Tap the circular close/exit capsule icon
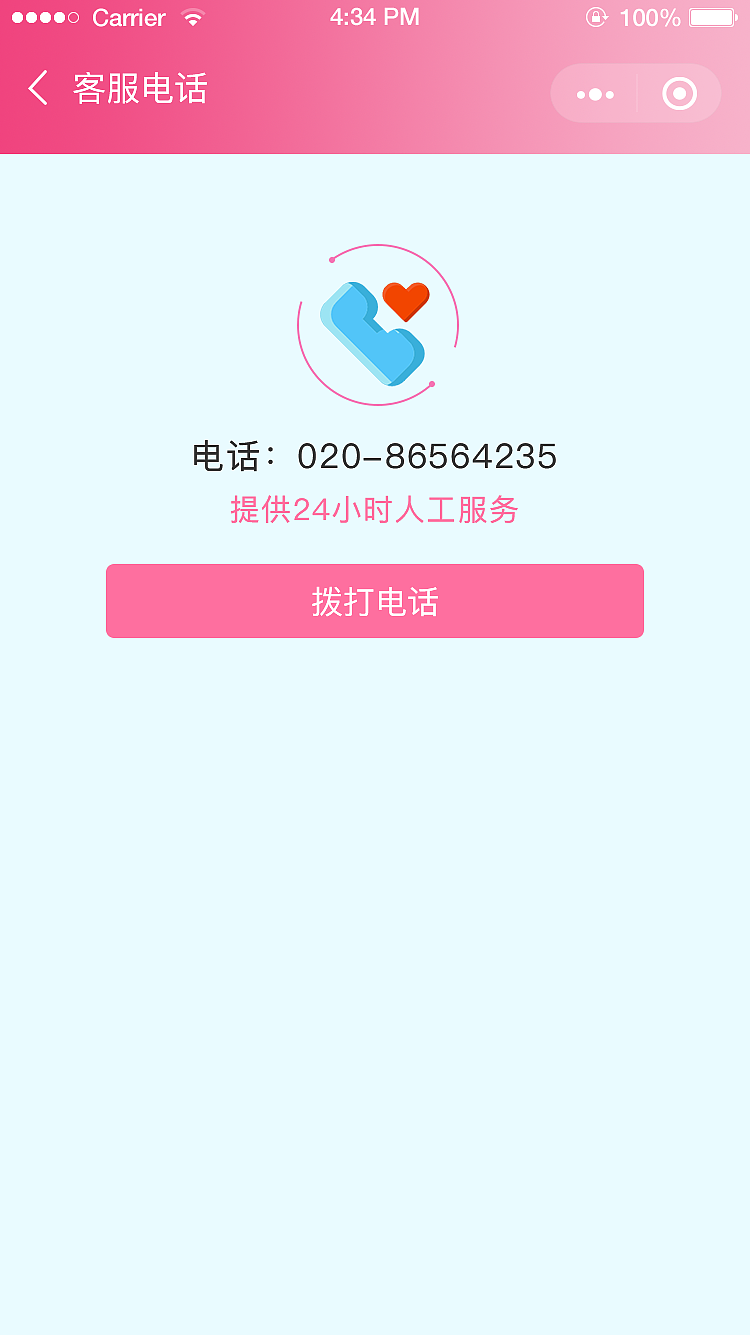750x1335 pixels. [x=678, y=93]
